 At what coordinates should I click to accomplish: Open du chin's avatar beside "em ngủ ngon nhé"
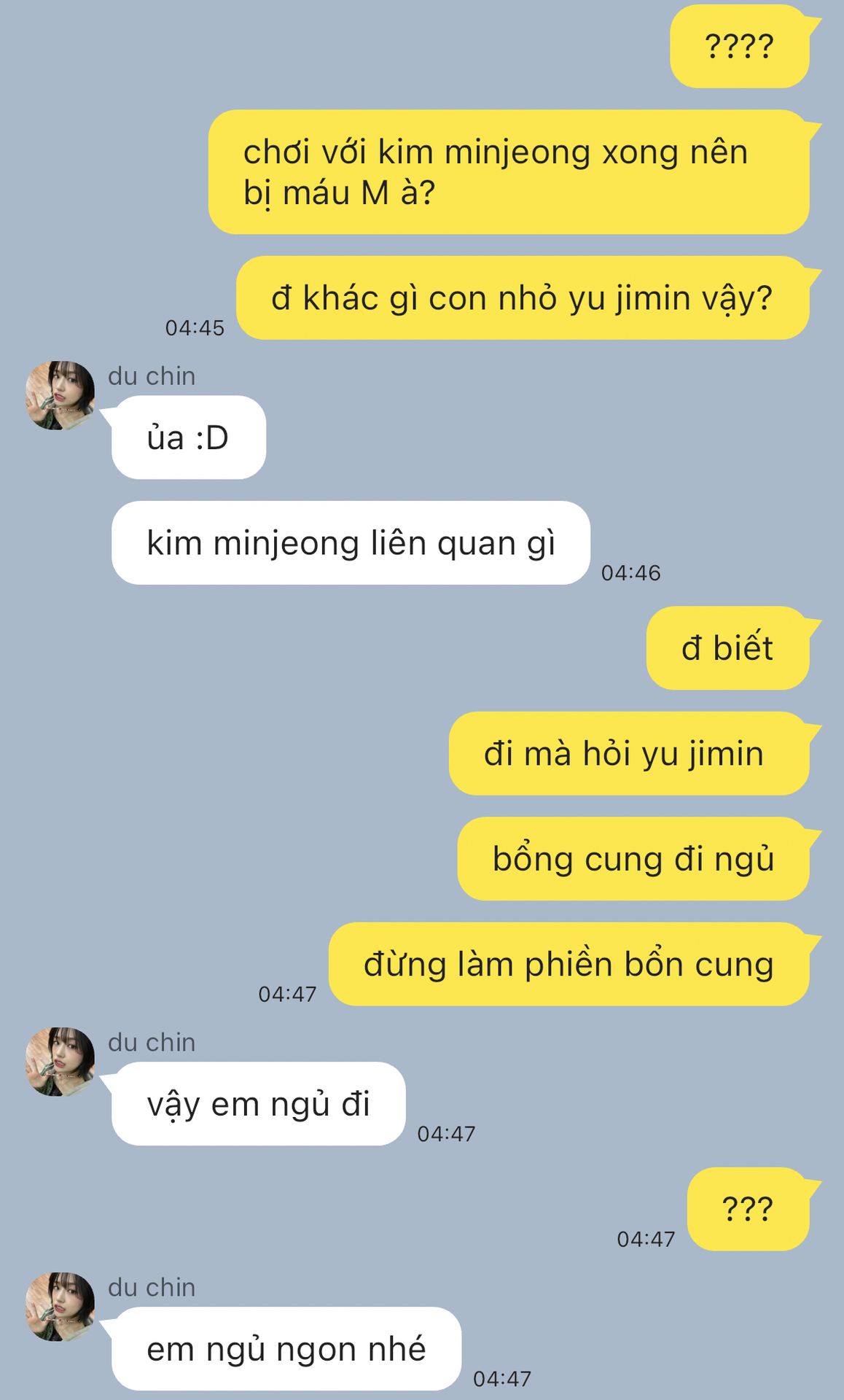[60, 1307]
